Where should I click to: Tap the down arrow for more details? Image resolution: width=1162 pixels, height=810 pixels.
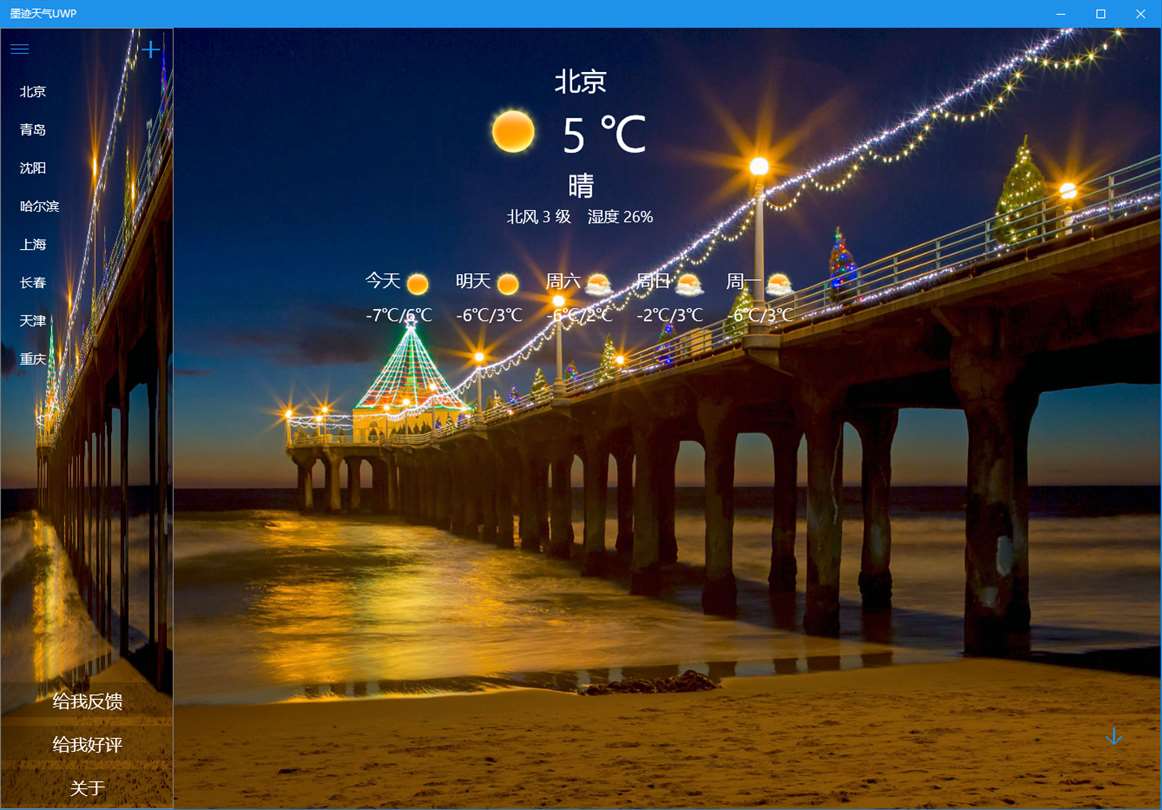tap(1114, 736)
